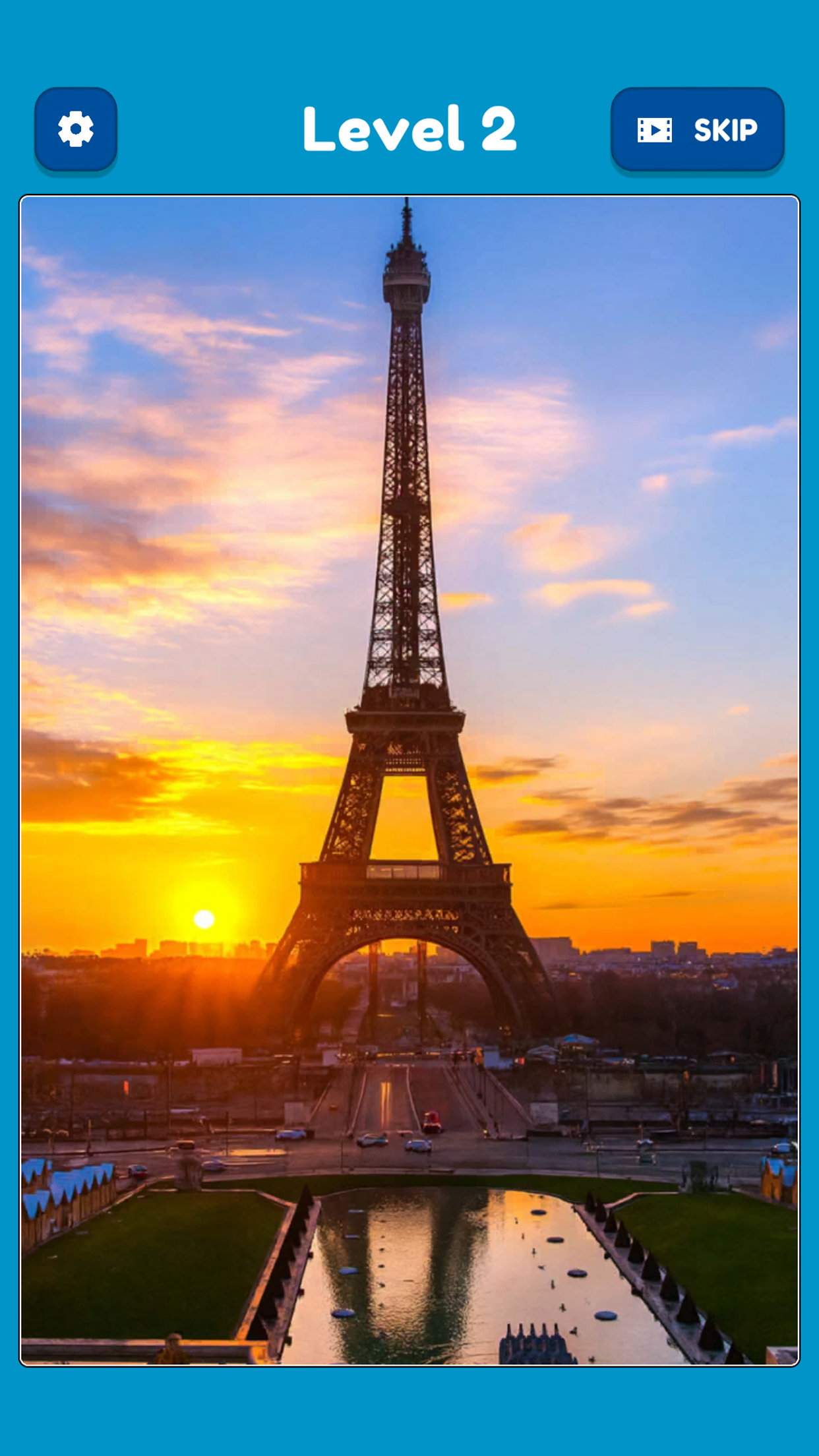Open the settings gear
The width and height of the screenshot is (819, 1456).
click(x=76, y=129)
